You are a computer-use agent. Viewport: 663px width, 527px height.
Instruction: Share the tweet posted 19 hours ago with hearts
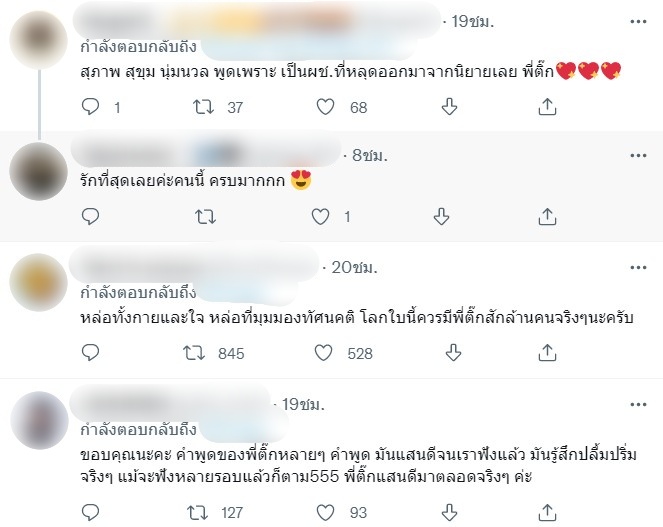[x=547, y=107]
